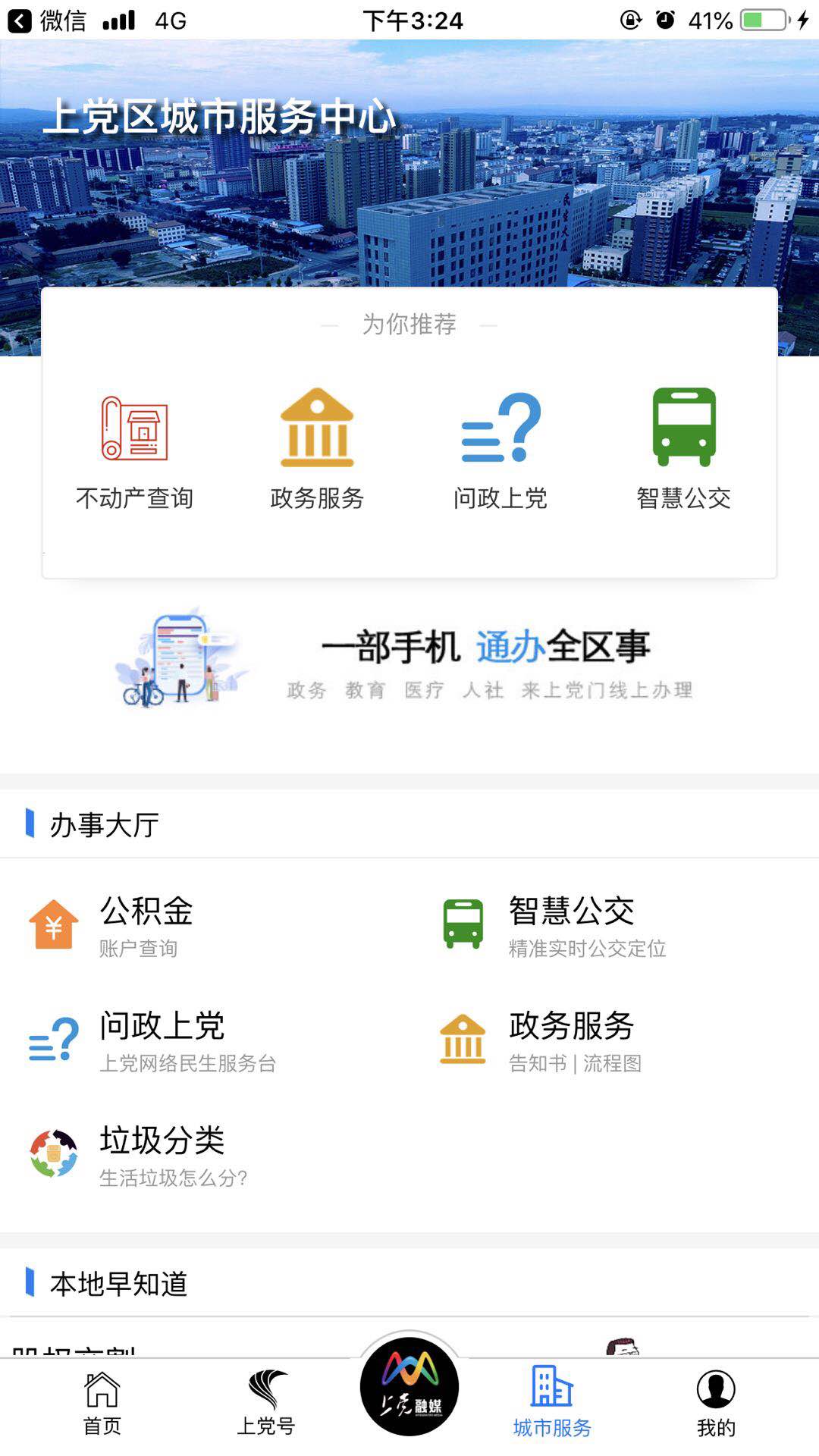The width and height of the screenshot is (819, 1456).
Task: Tap the 为你推荐 recommendation panel title
Action: (x=409, y=325)
